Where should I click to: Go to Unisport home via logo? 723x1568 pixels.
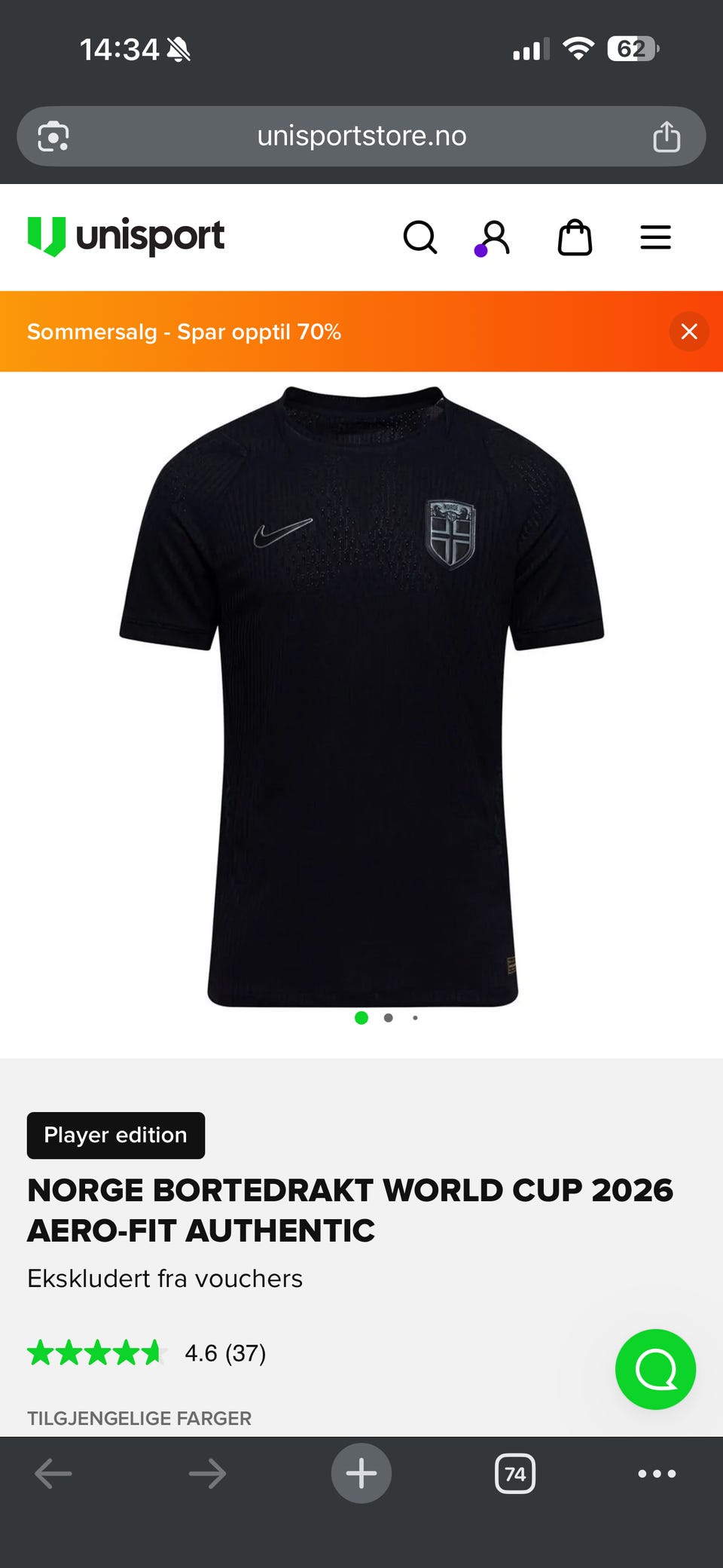point(126,237)
